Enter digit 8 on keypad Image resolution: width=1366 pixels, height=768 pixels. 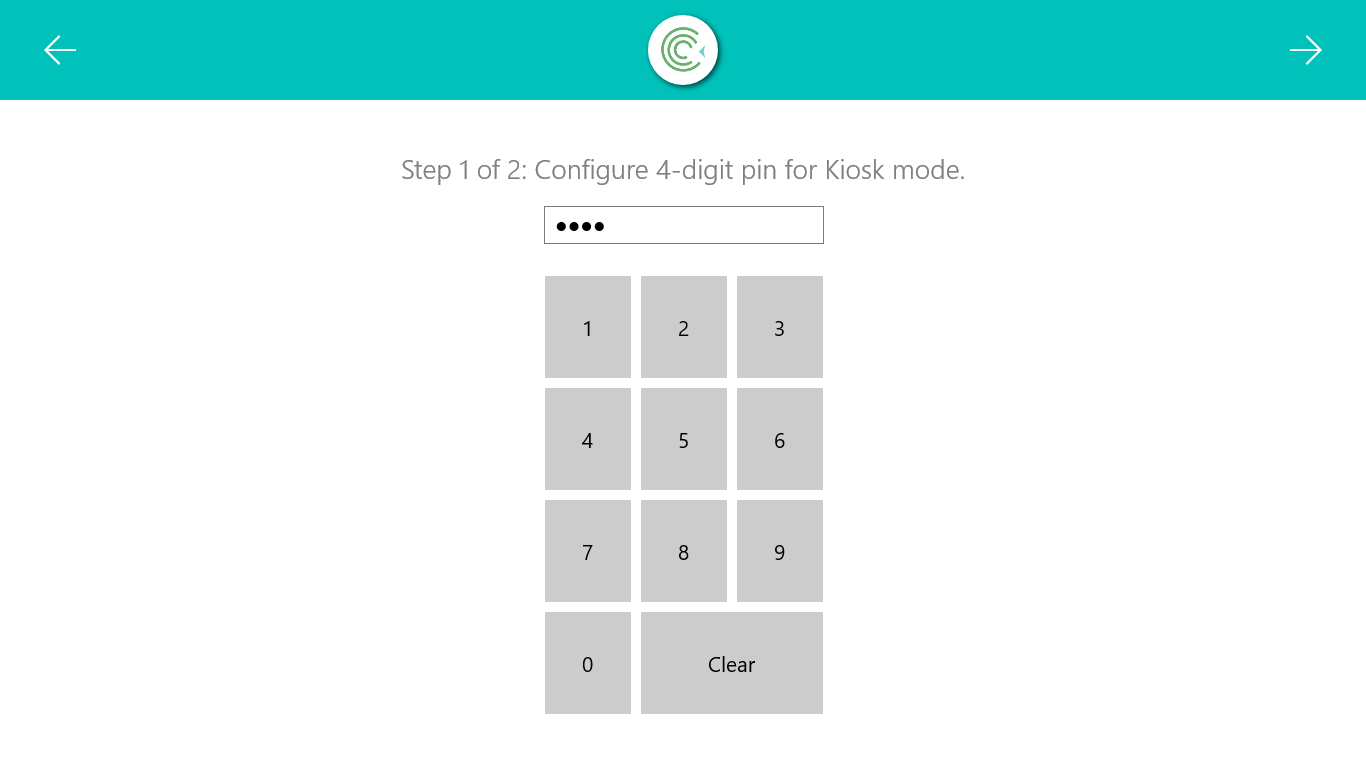point(683,551)
